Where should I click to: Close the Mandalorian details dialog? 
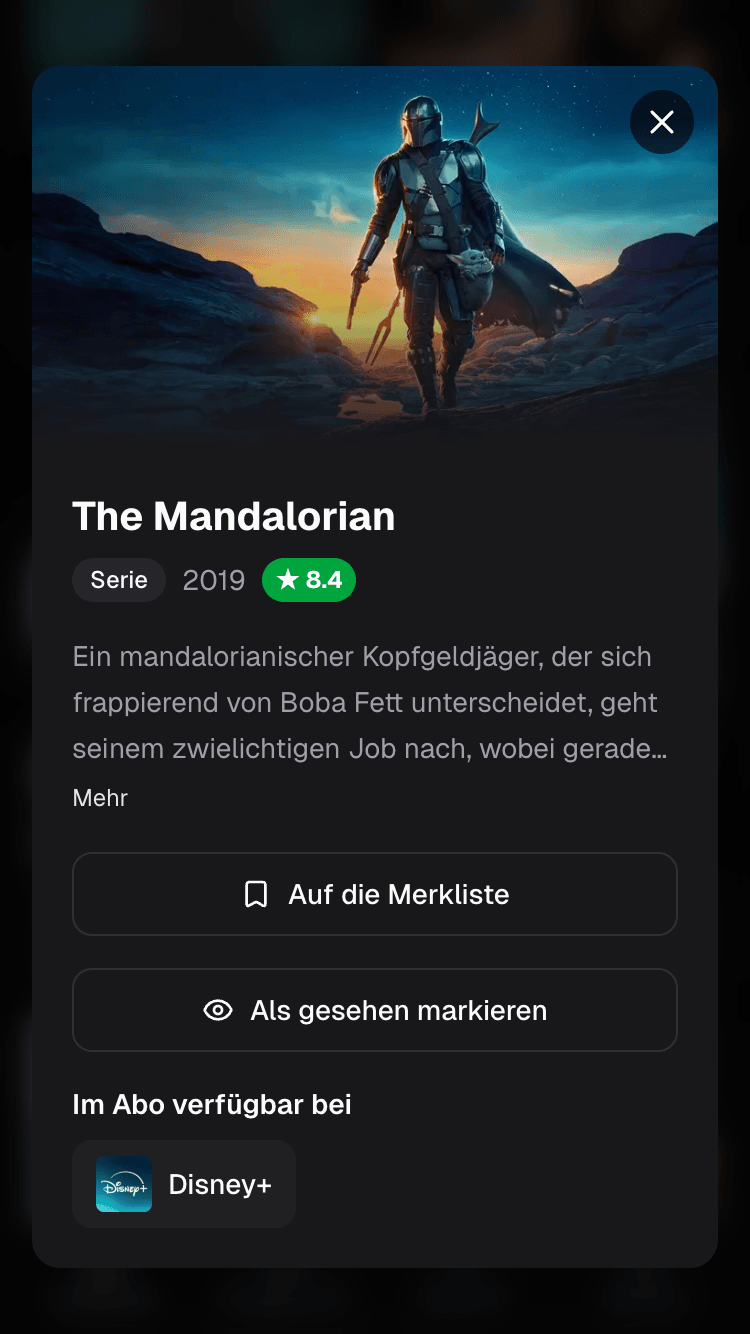pyautogui.click(x=661, y=122)
